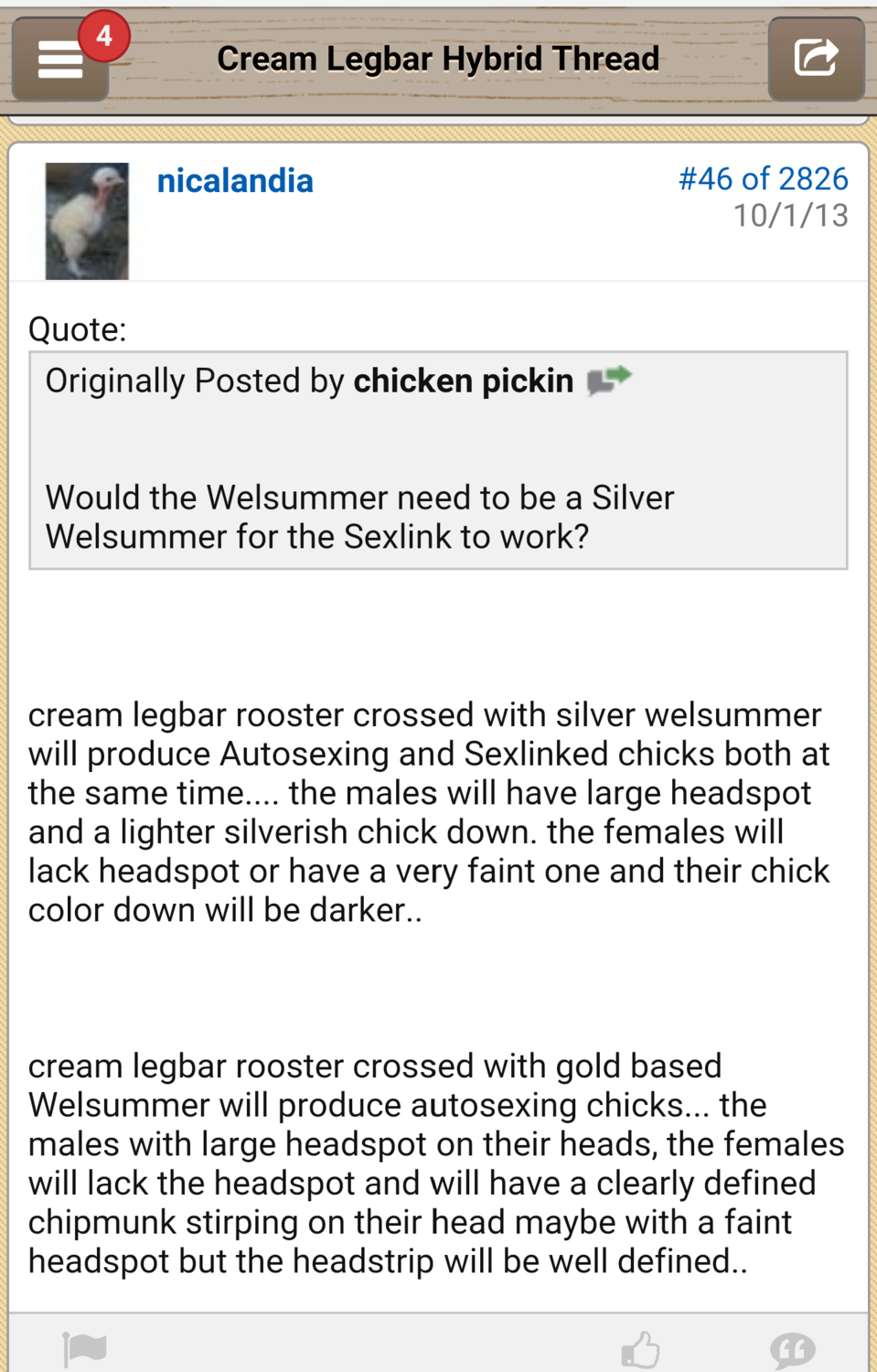View nicalandia's user profile

pos(235,181)
